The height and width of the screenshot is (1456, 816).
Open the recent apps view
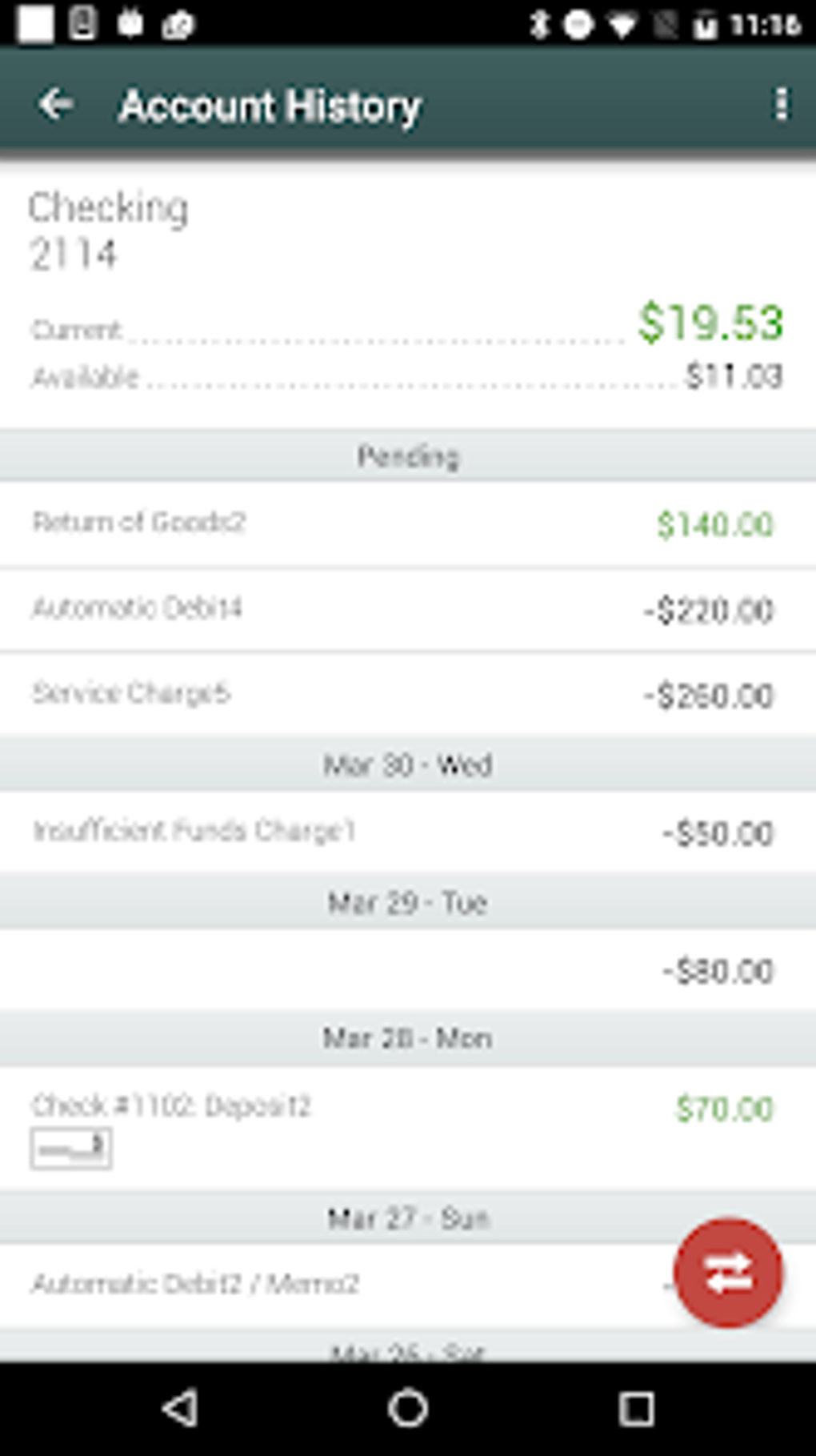coord(636,1409)
